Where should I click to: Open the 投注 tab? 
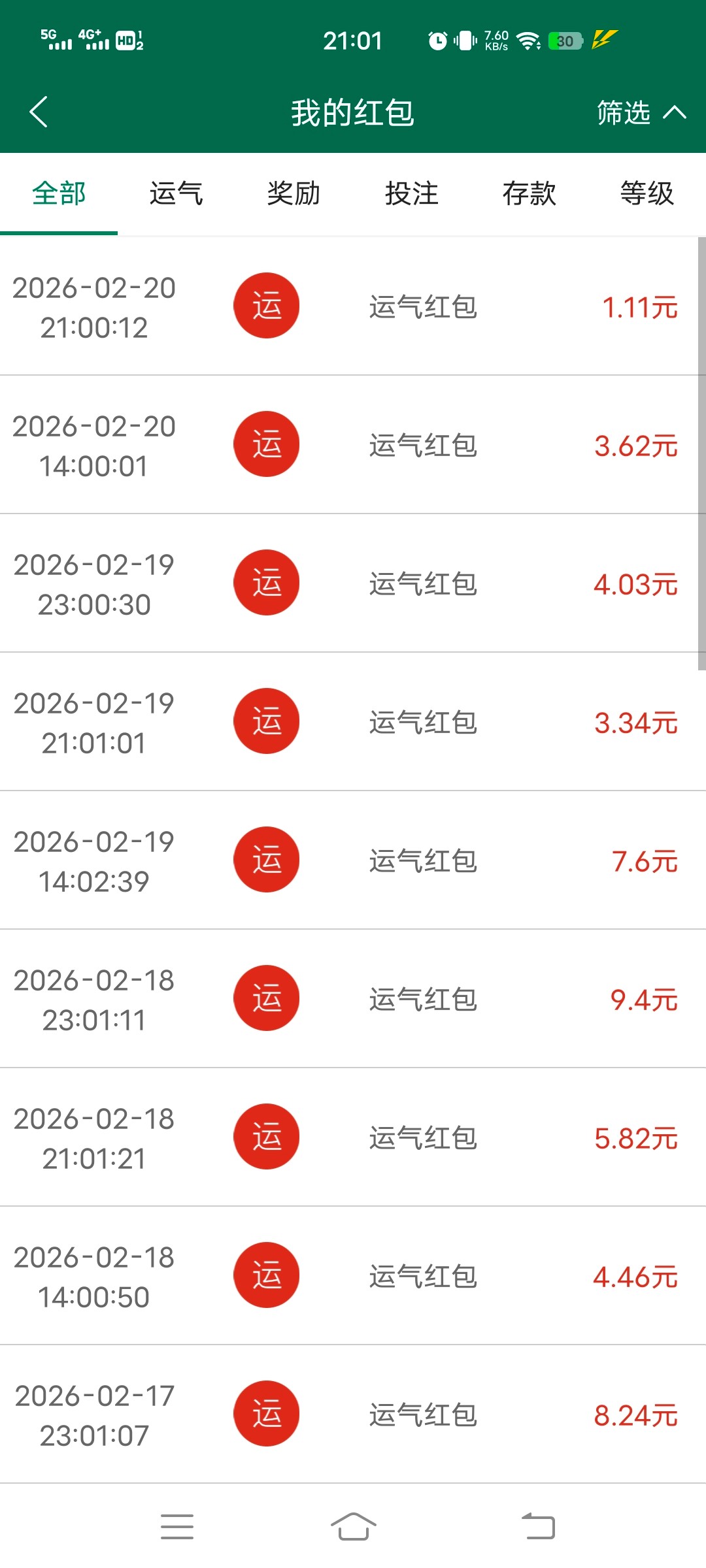click(411, 193)
